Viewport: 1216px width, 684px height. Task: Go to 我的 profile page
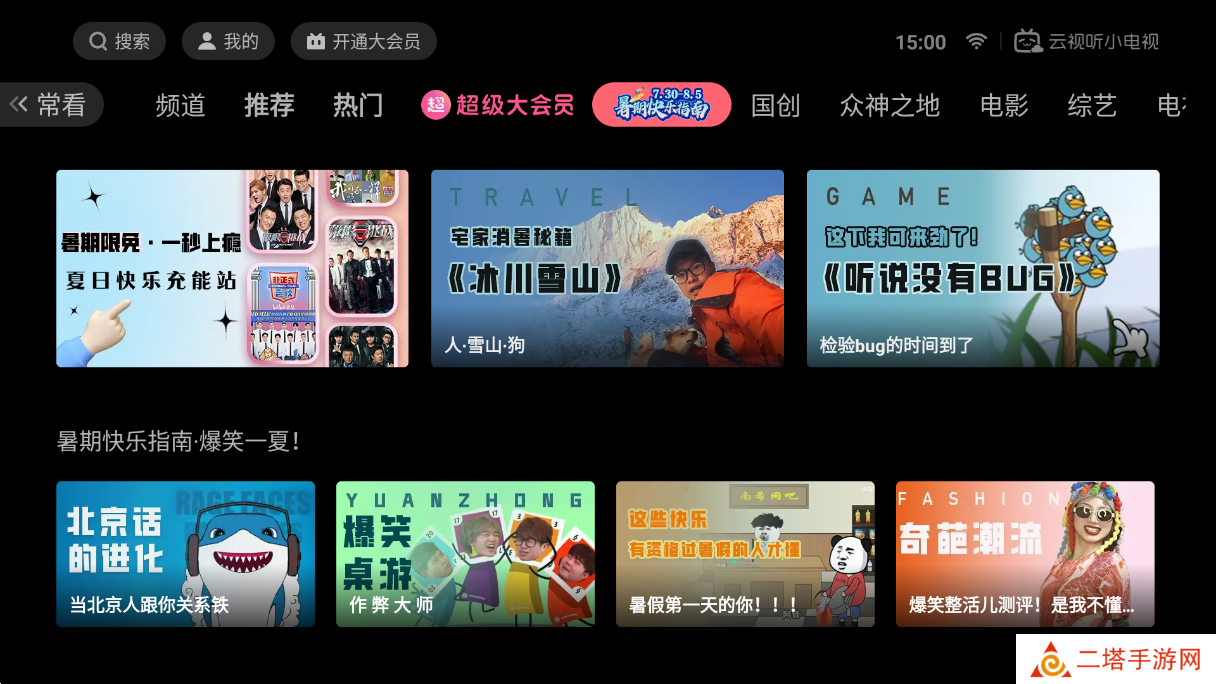pos(228,41)
